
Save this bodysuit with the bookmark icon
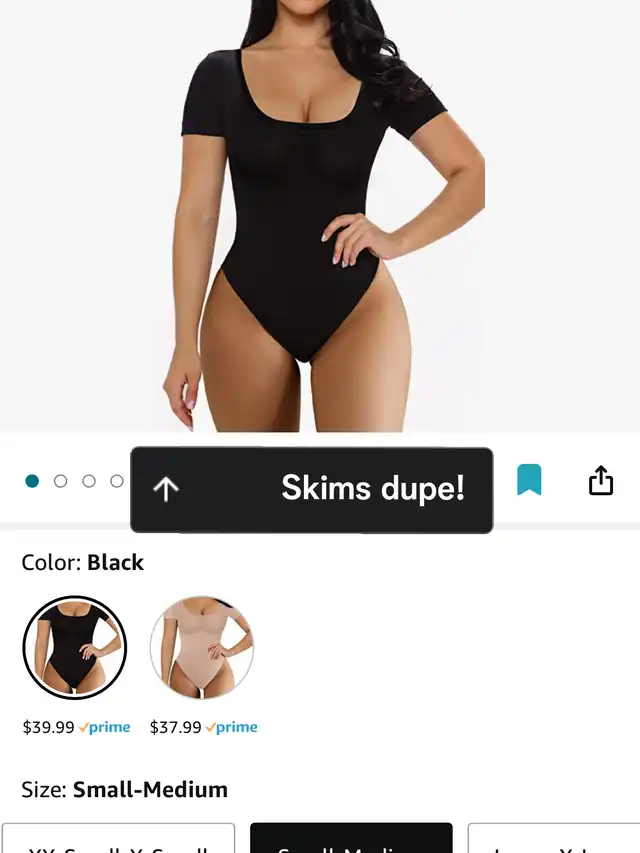point(529,480)
